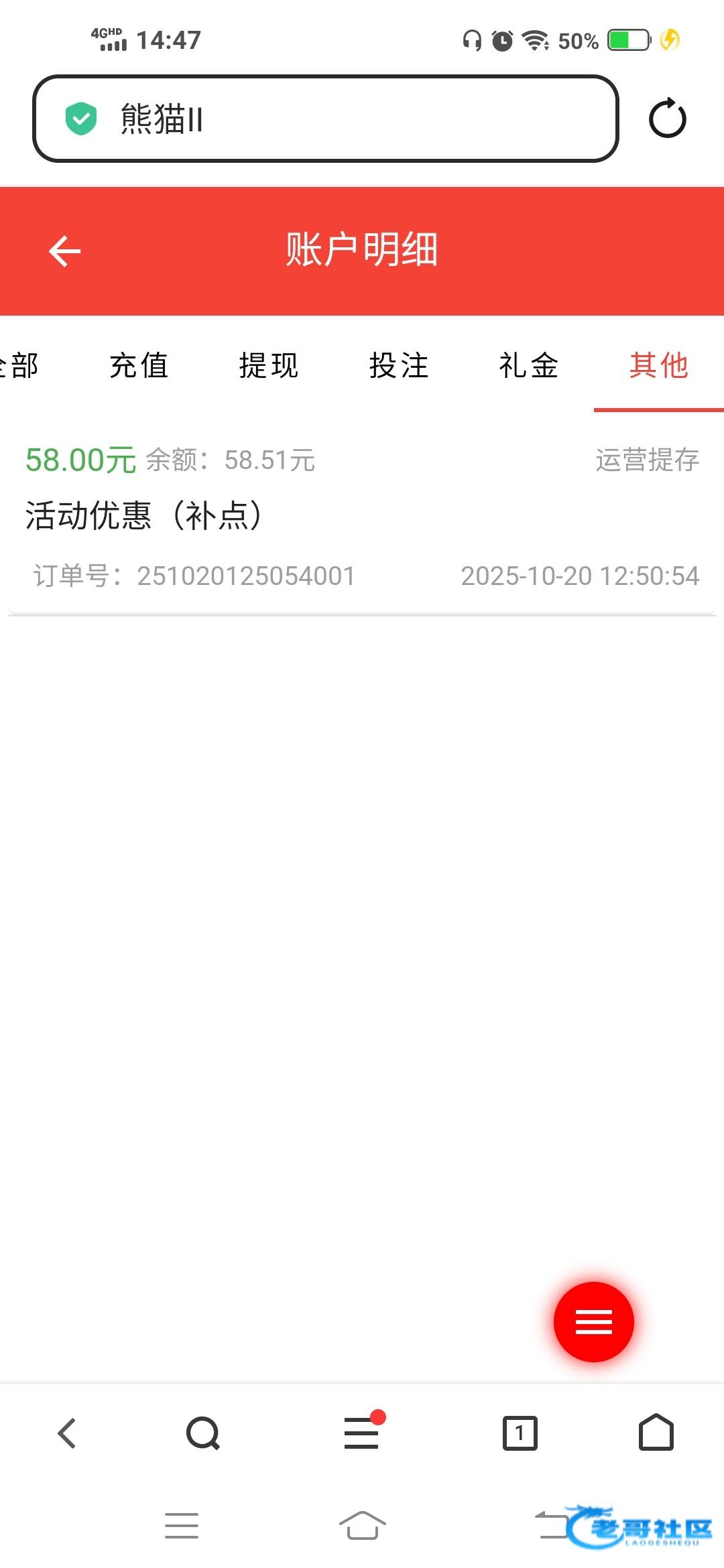Reload the page with refresh icon
This screenshot has width=724, height=1568.
[667, 119]
